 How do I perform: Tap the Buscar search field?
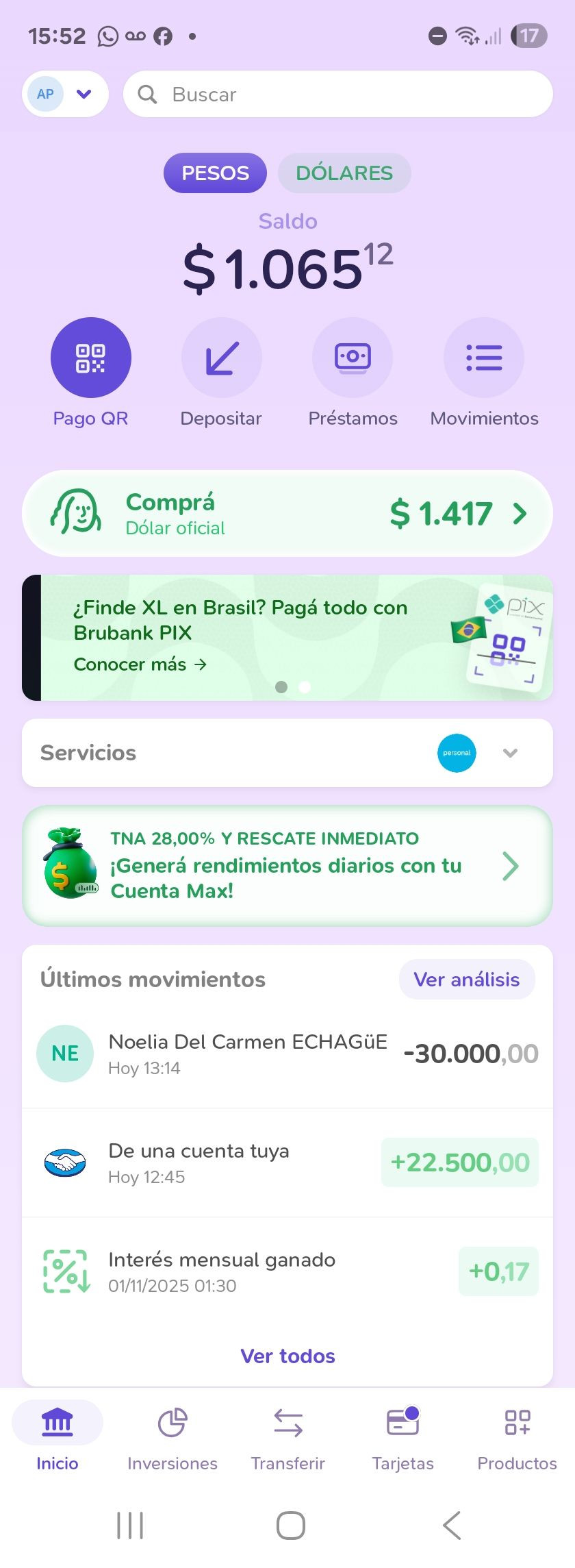coord(337,94)
